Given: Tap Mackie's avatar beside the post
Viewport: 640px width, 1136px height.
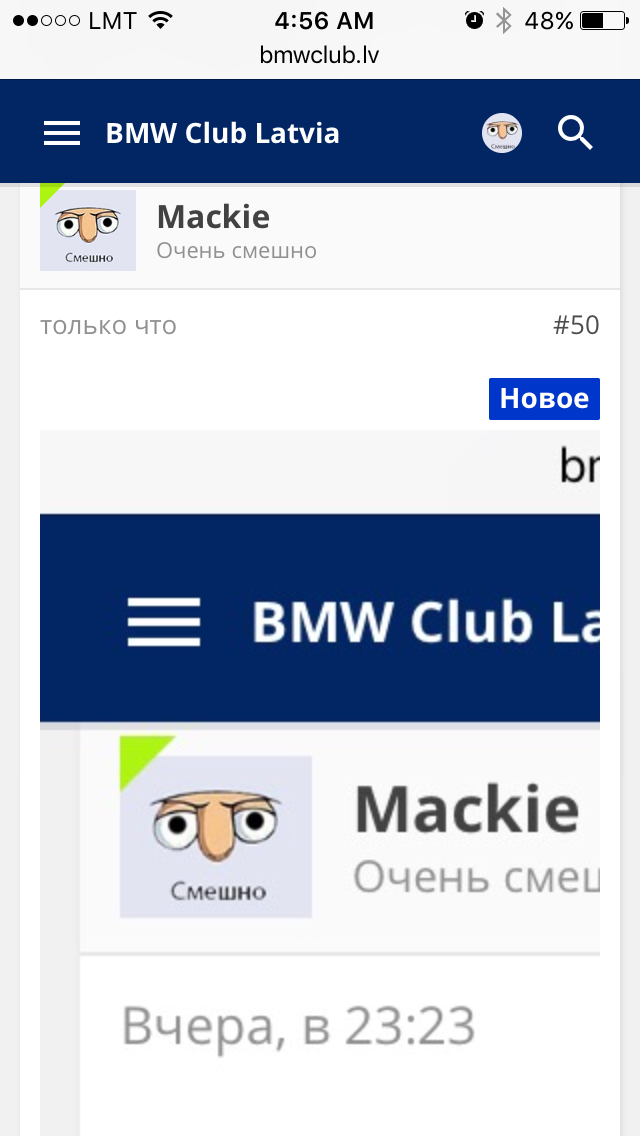Looking at the screenshot, I should [x=88, y=230].
